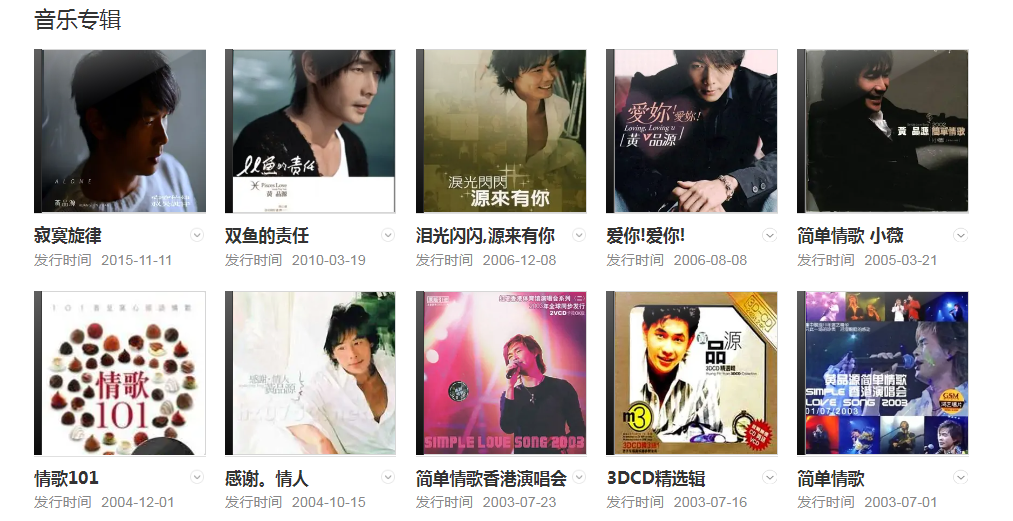Open the 情歌101 album cover
This screenshot has width=1013, height=521.
pos(120,373)
